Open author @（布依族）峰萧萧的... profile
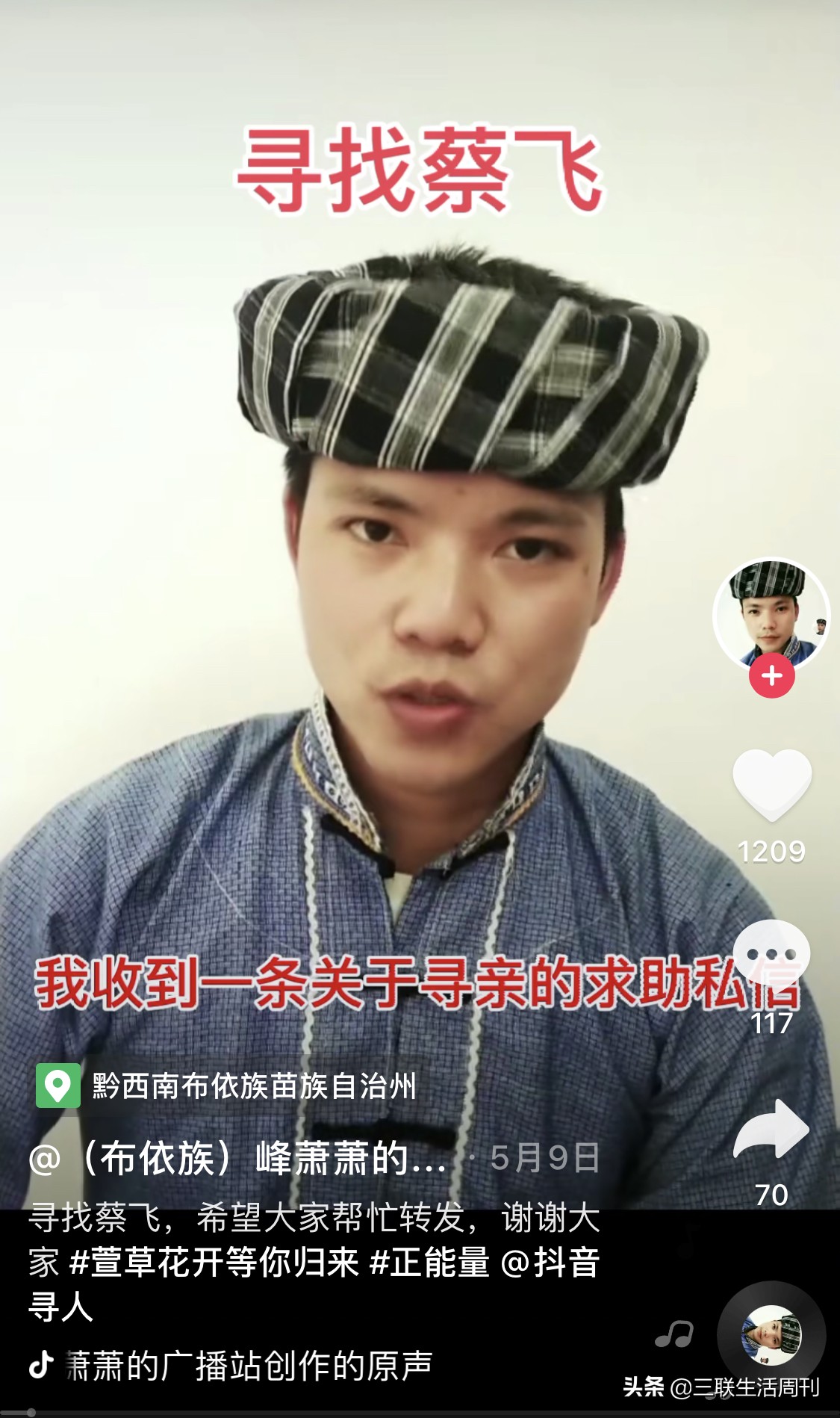 click(x=237, y=1159)
